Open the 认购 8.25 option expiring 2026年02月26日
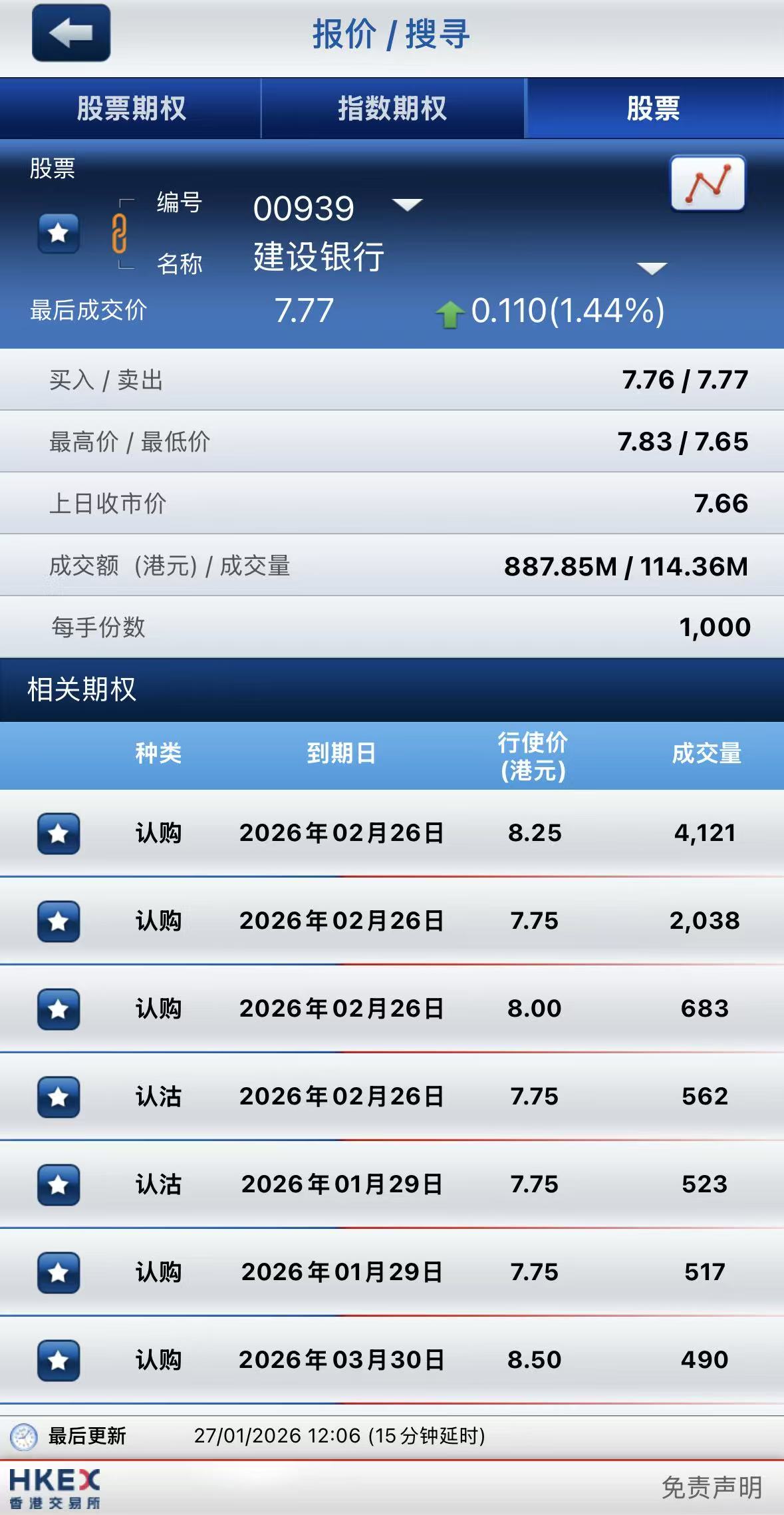Viewport: 784px width, 1515px height. pyautogui.click(x=392, y=833)
